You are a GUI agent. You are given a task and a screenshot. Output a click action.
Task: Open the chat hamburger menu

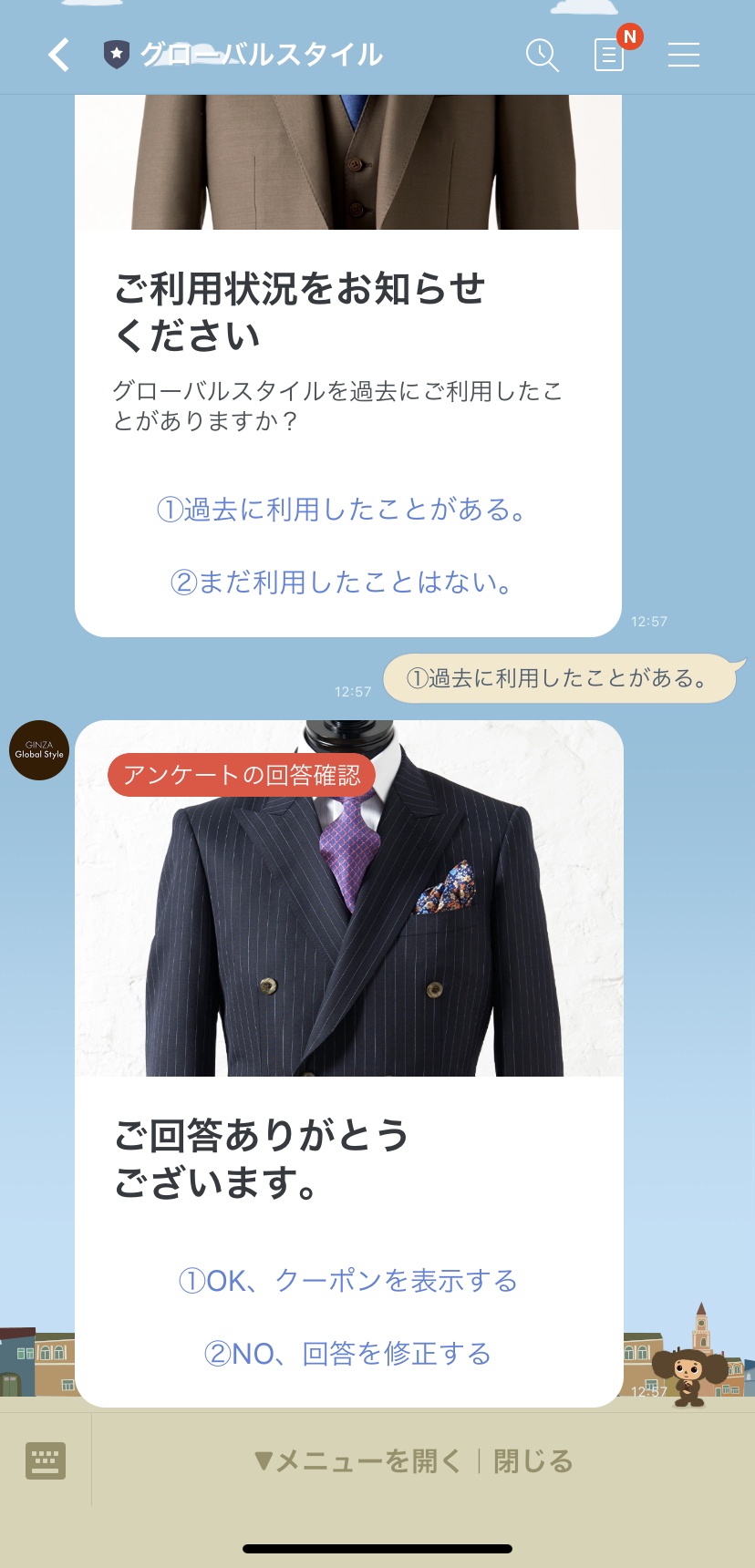(x=683, y=55)
